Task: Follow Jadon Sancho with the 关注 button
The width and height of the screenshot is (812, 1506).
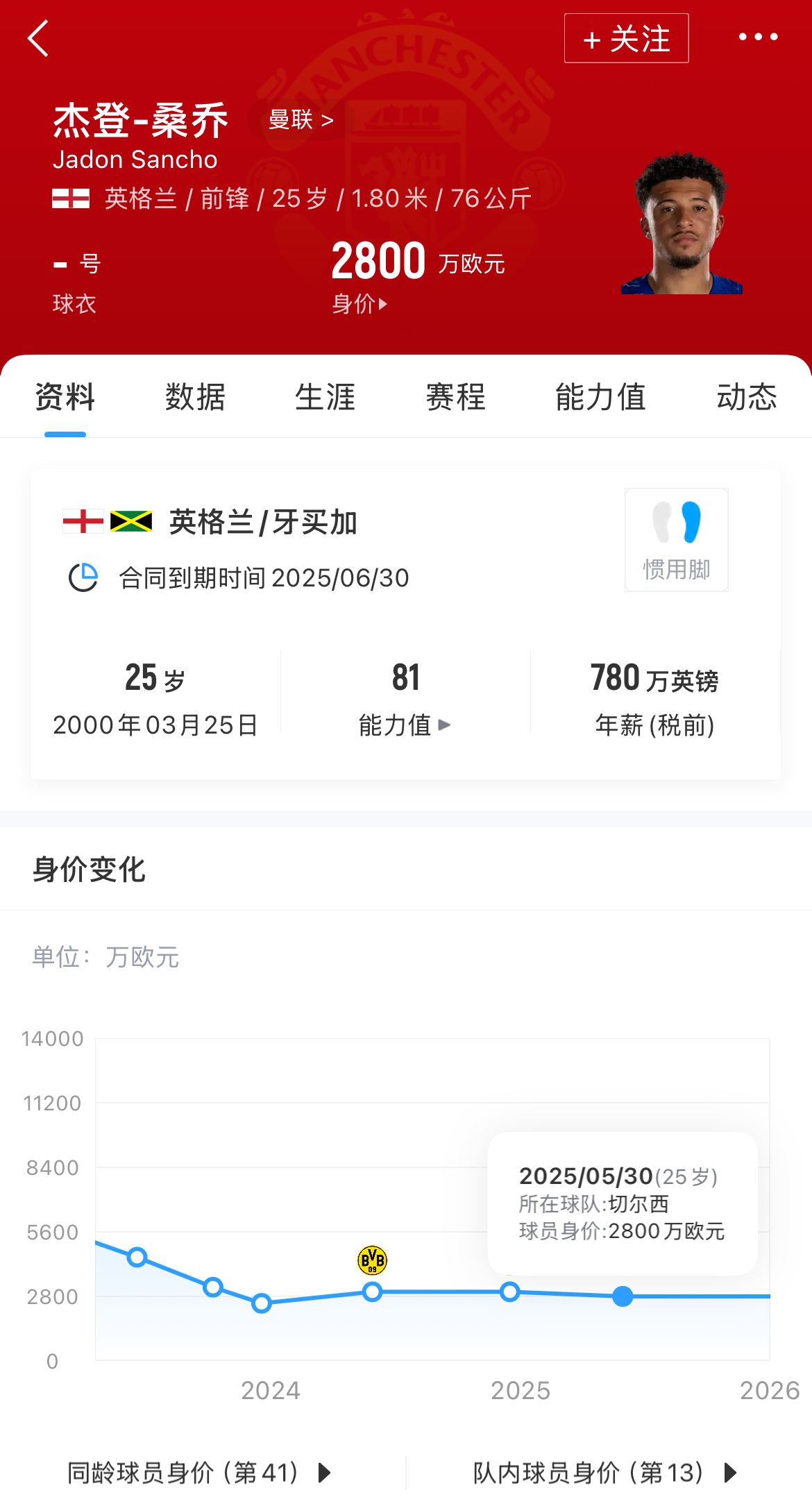Action: click(626, 38)
